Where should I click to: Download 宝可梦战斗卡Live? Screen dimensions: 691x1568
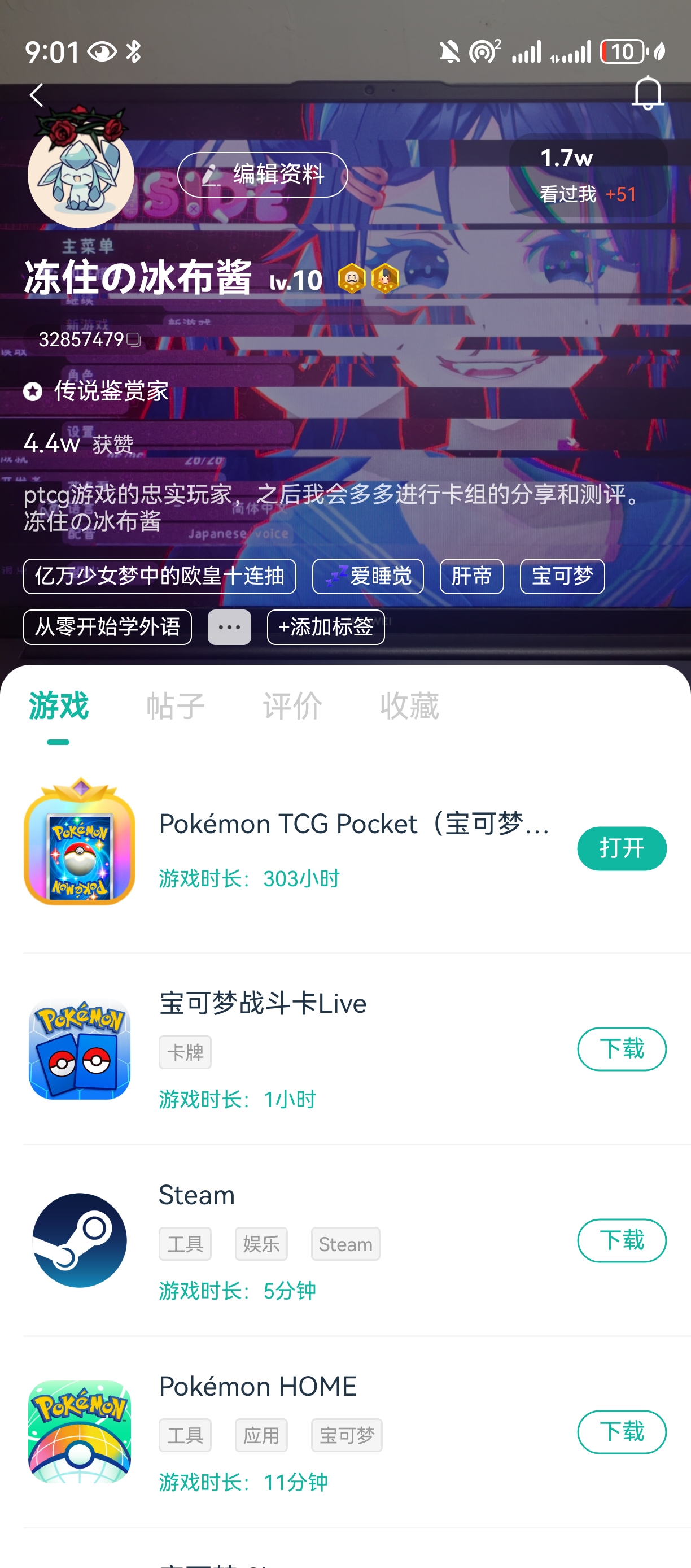[621, 1049]
